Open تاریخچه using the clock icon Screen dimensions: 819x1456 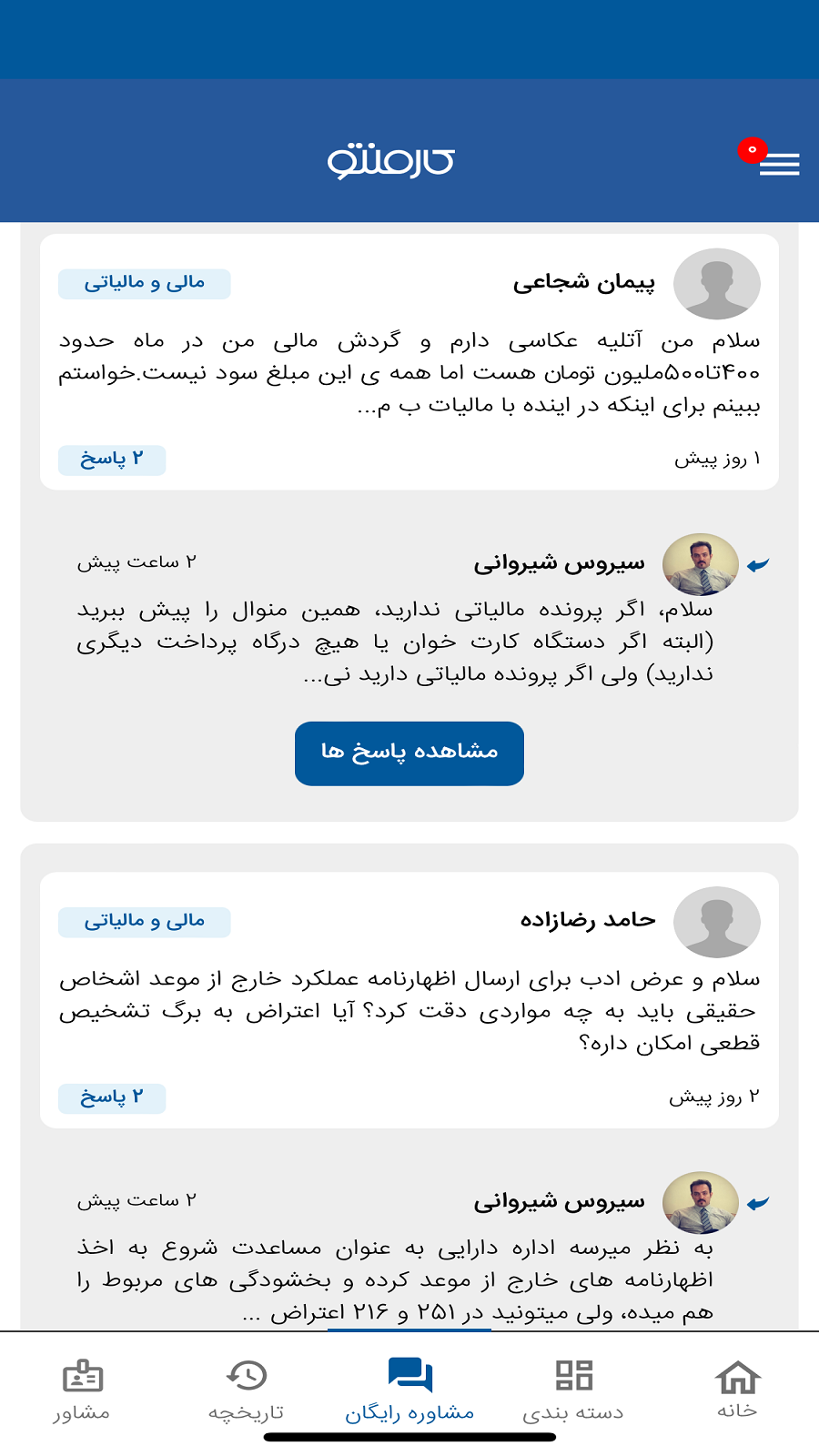[x=244, y=1374]
